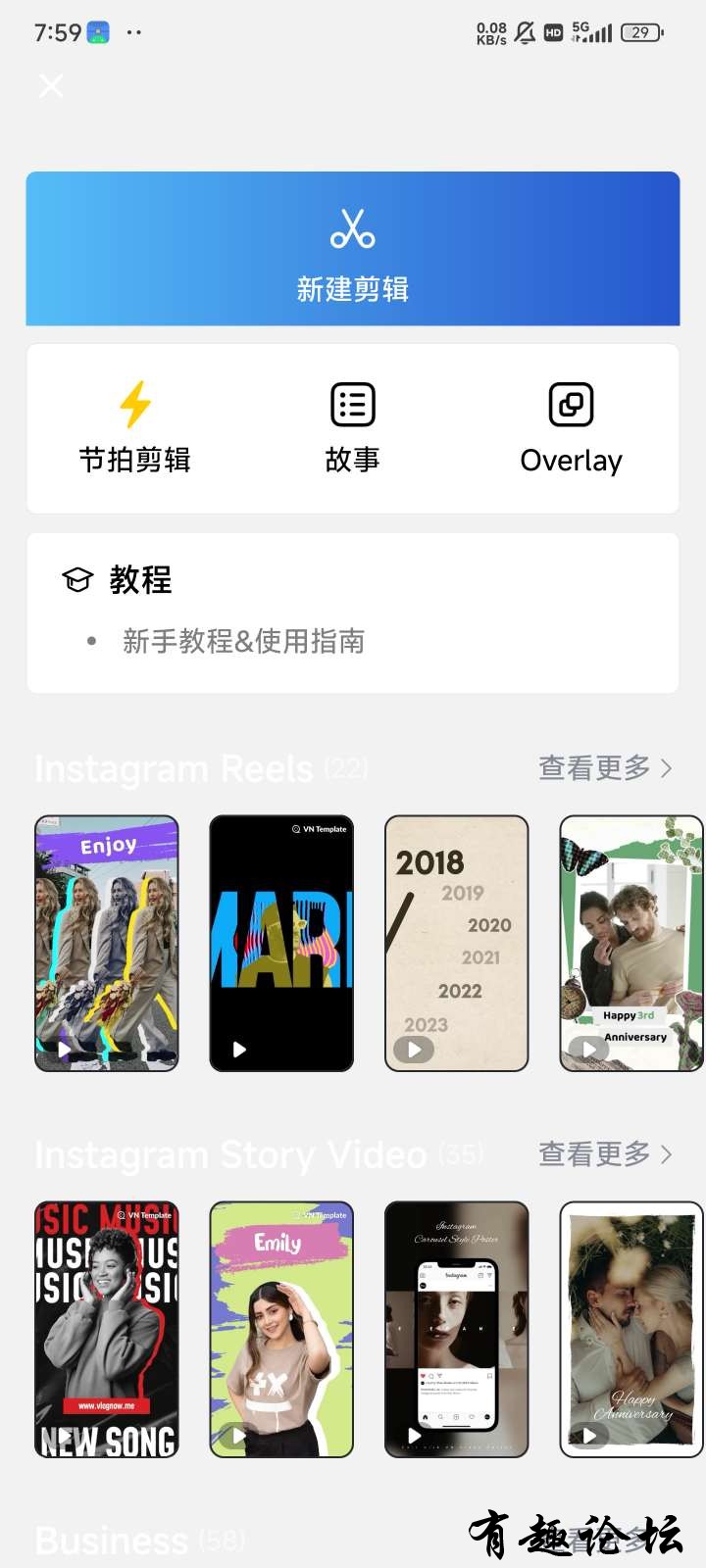Close this screen with the X icon
Image resolution: width=706 pixels, height=1568 pixels.
point(51,86)
